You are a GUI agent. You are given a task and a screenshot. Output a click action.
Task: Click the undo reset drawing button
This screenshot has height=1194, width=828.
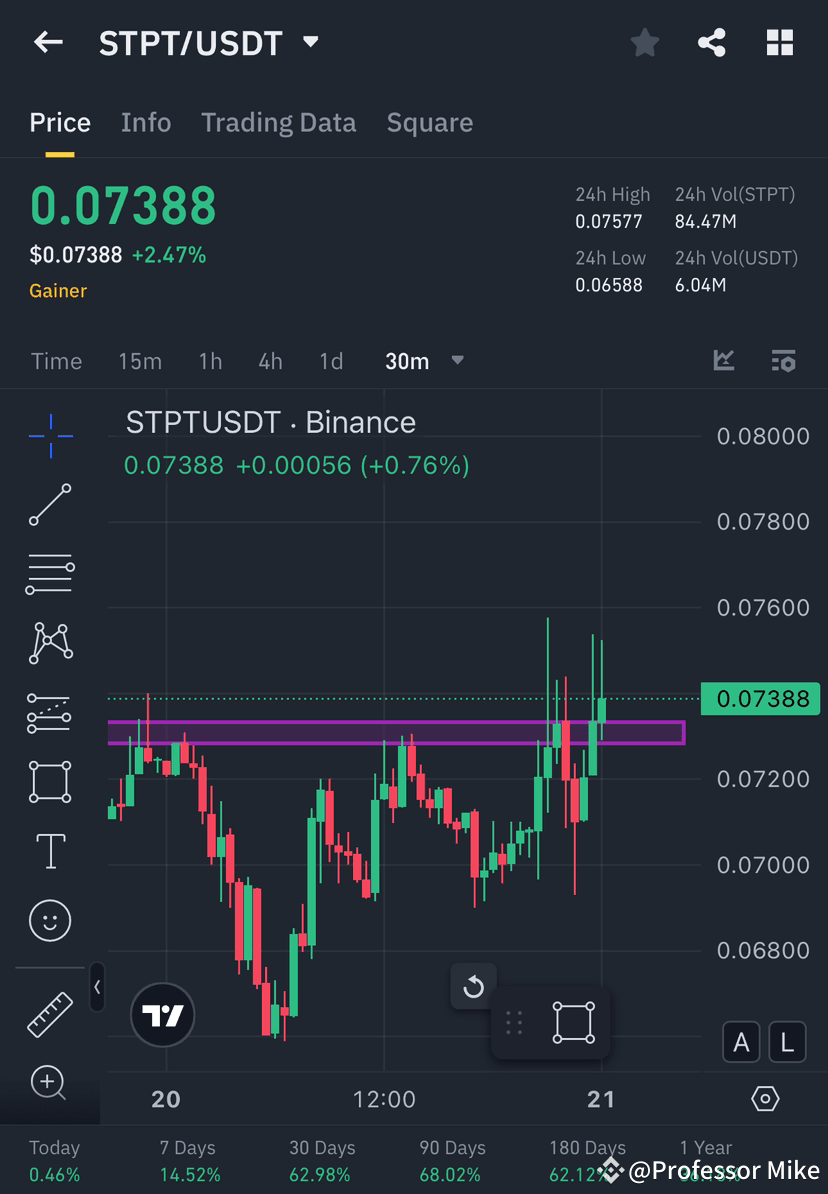coord(473,986)
